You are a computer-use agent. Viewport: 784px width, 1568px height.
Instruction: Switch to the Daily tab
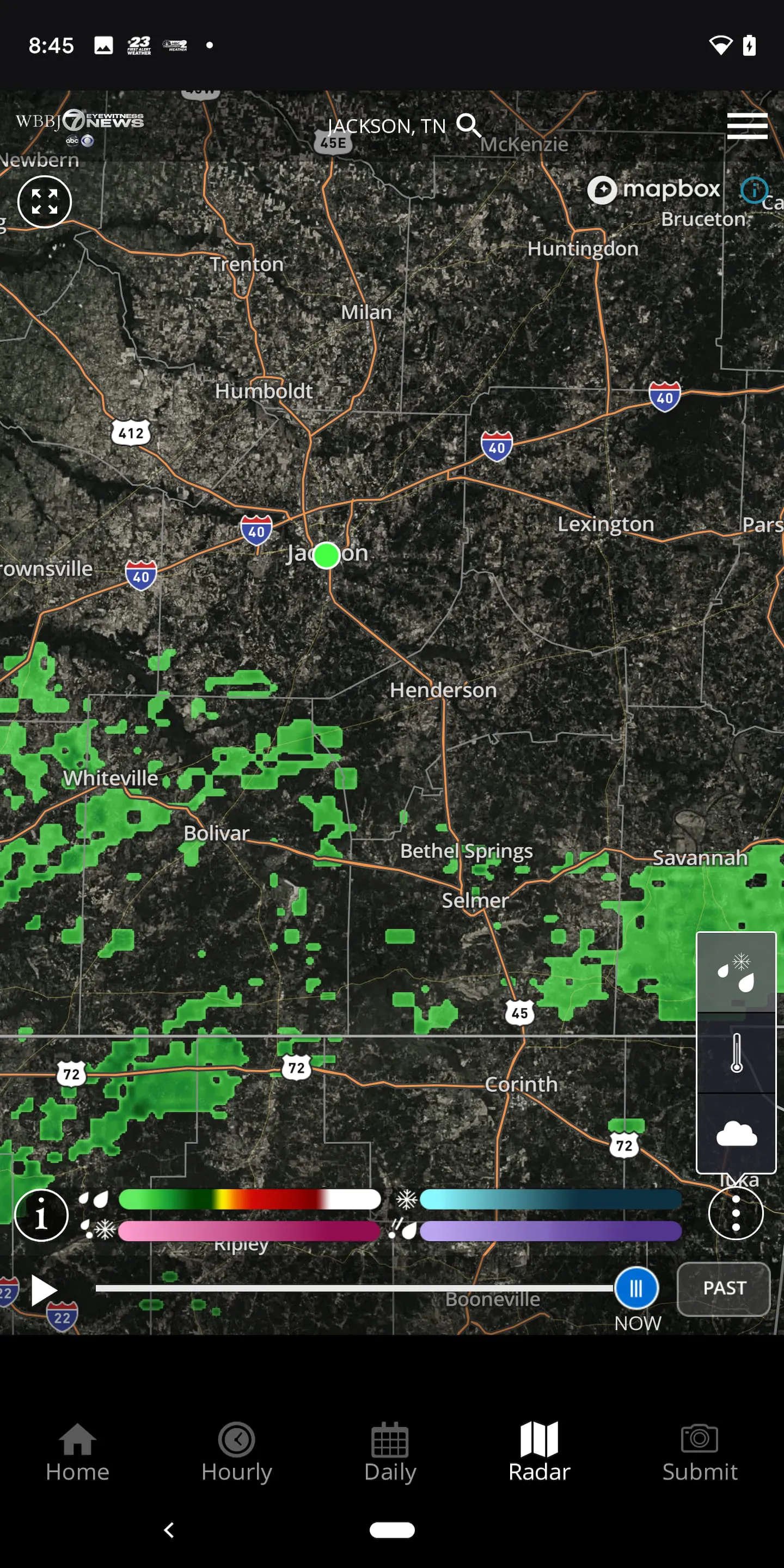390,1455
